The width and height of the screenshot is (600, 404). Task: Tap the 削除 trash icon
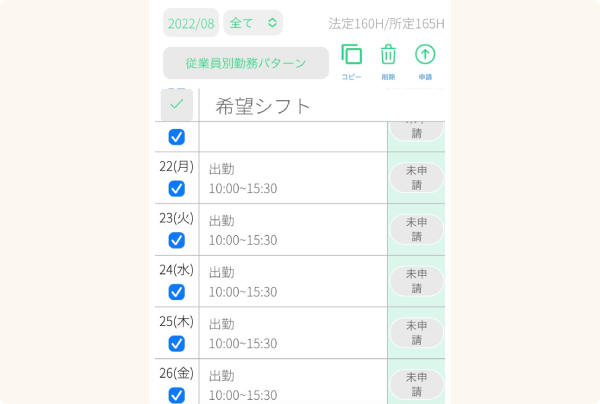coord(388,57)
